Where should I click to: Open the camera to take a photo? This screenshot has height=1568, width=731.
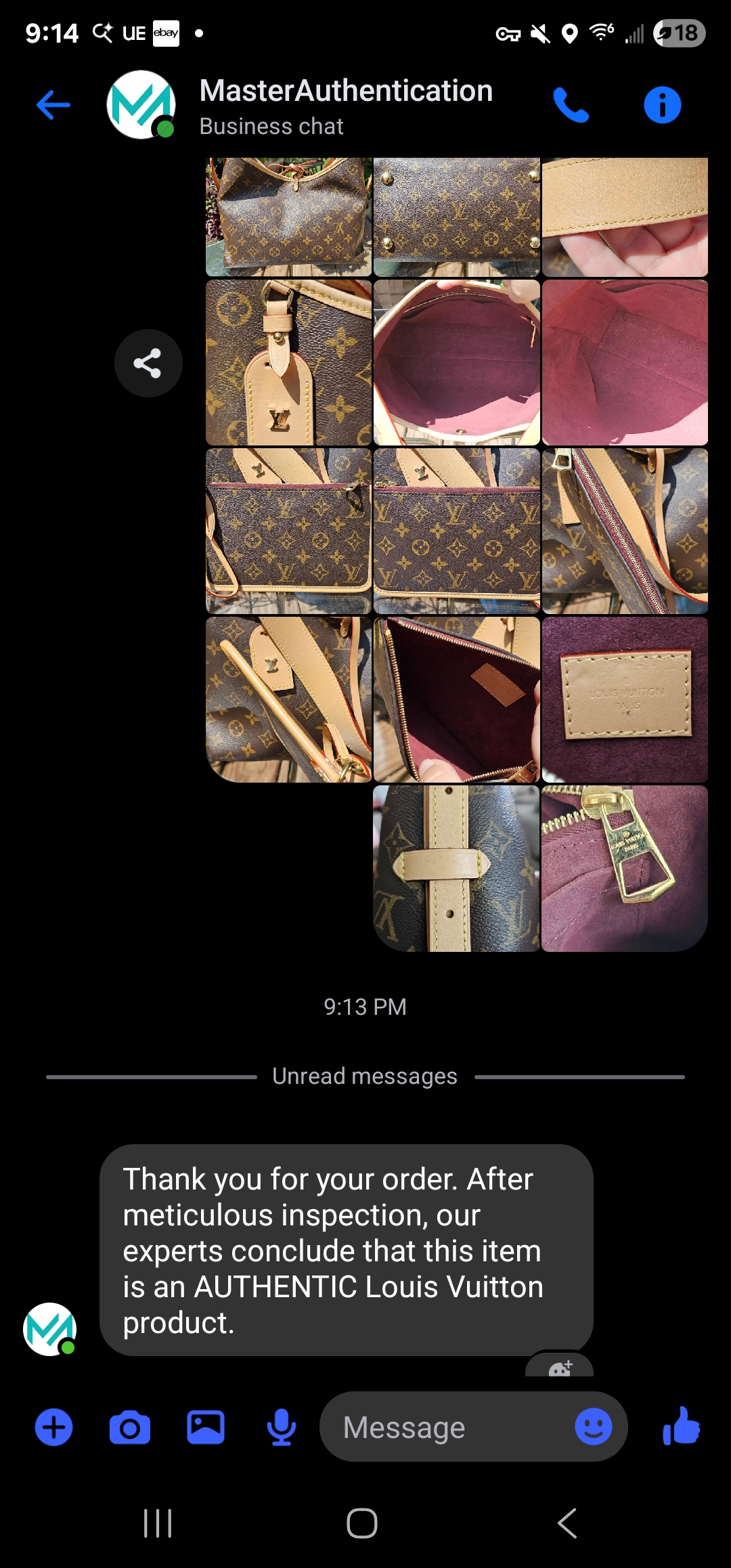129,1427
